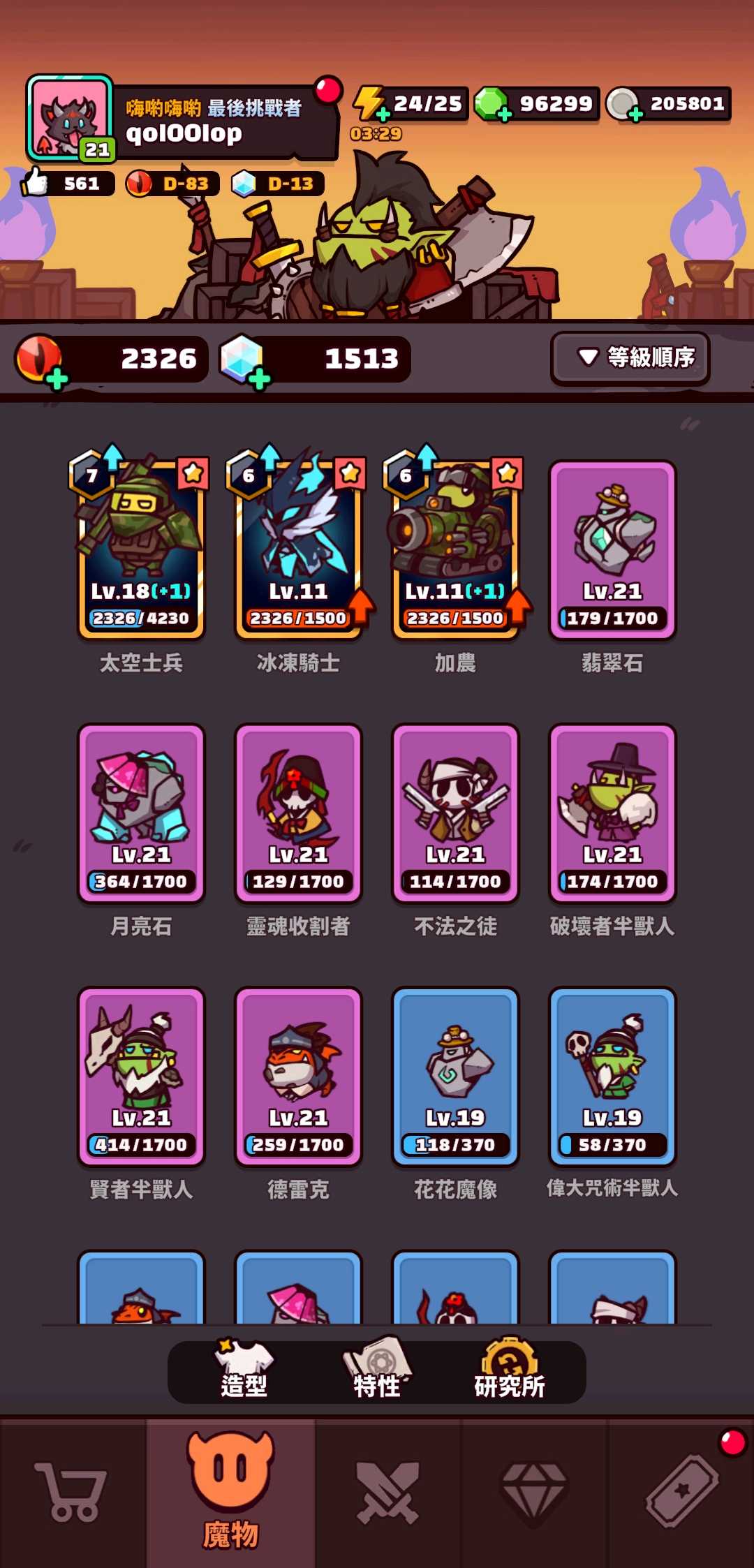
Task: Open the 賢者半獸人 card
Action: 141,1075
